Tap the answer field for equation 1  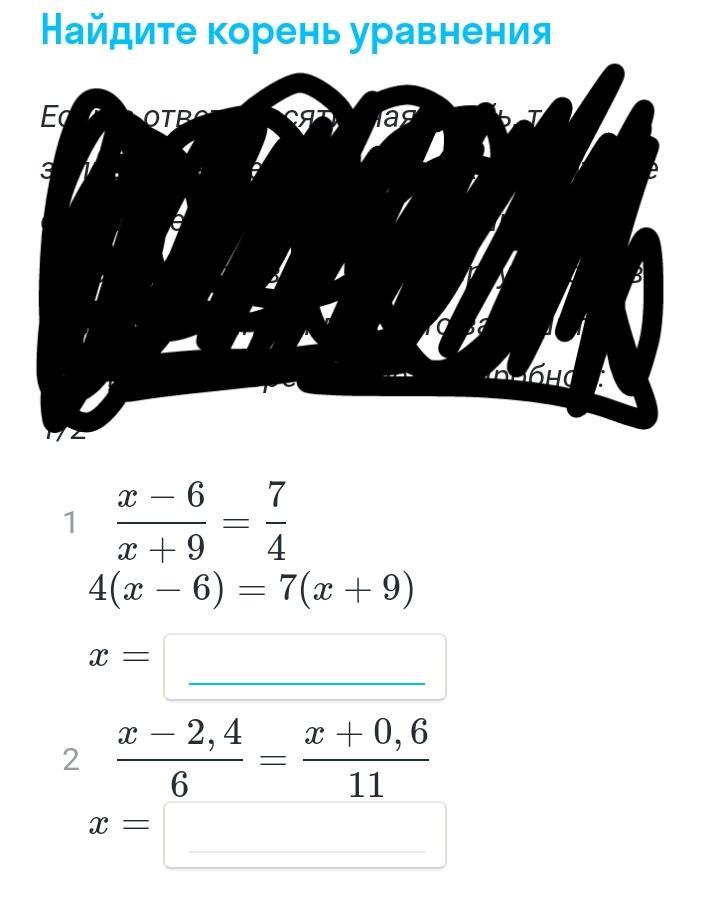point(305,665)
